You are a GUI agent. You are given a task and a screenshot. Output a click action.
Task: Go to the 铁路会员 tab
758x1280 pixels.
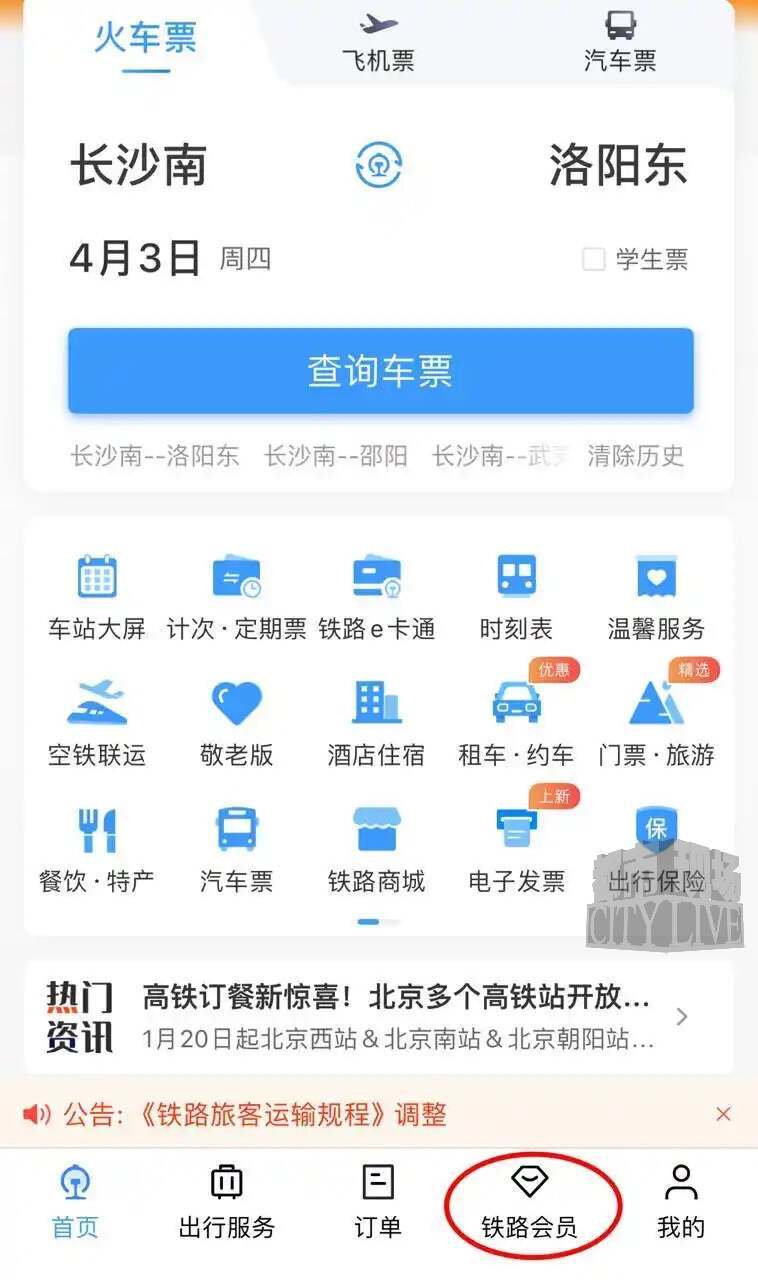(530, 1205)
